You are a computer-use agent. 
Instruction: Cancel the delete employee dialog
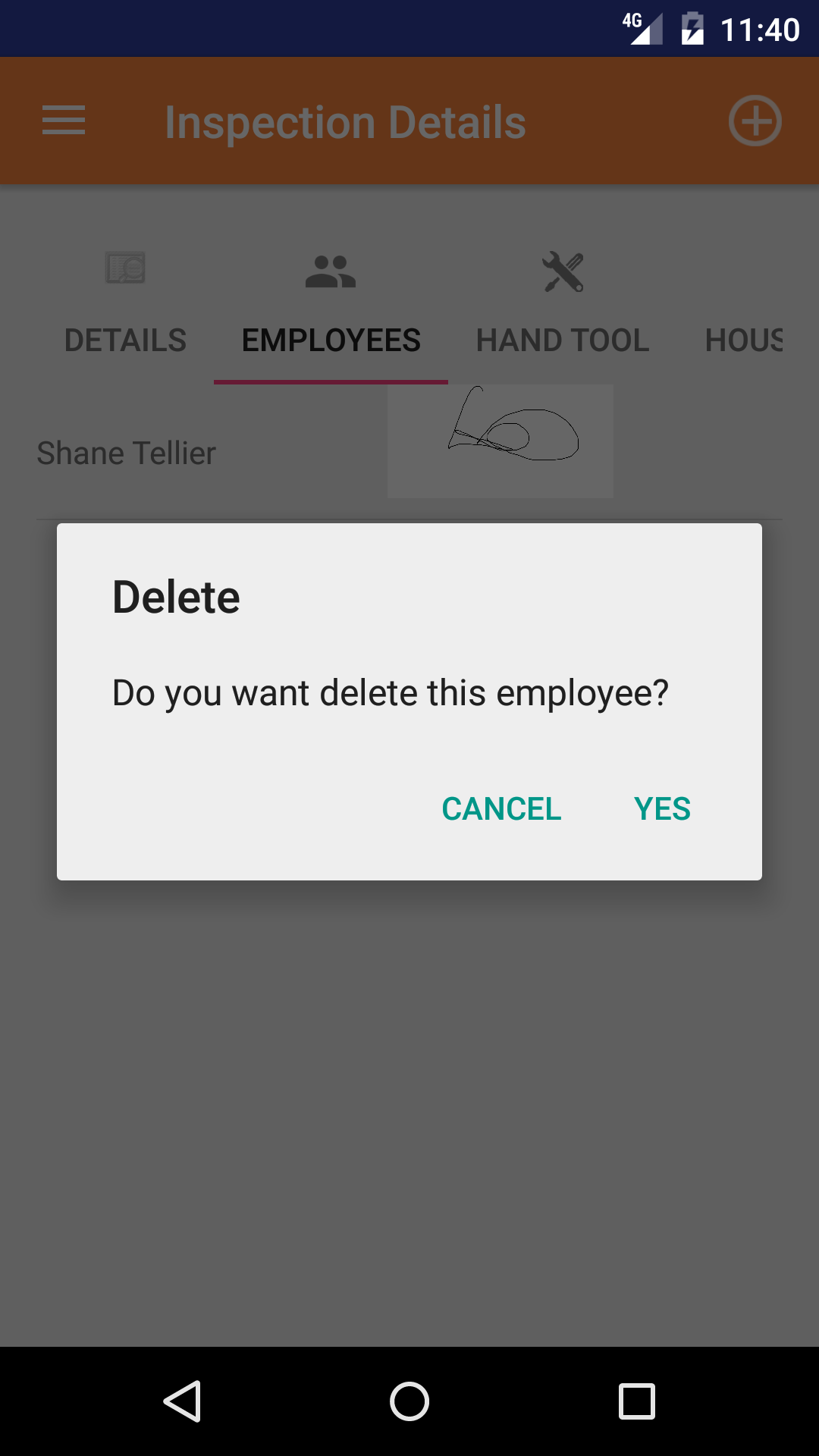pos(501,808)
